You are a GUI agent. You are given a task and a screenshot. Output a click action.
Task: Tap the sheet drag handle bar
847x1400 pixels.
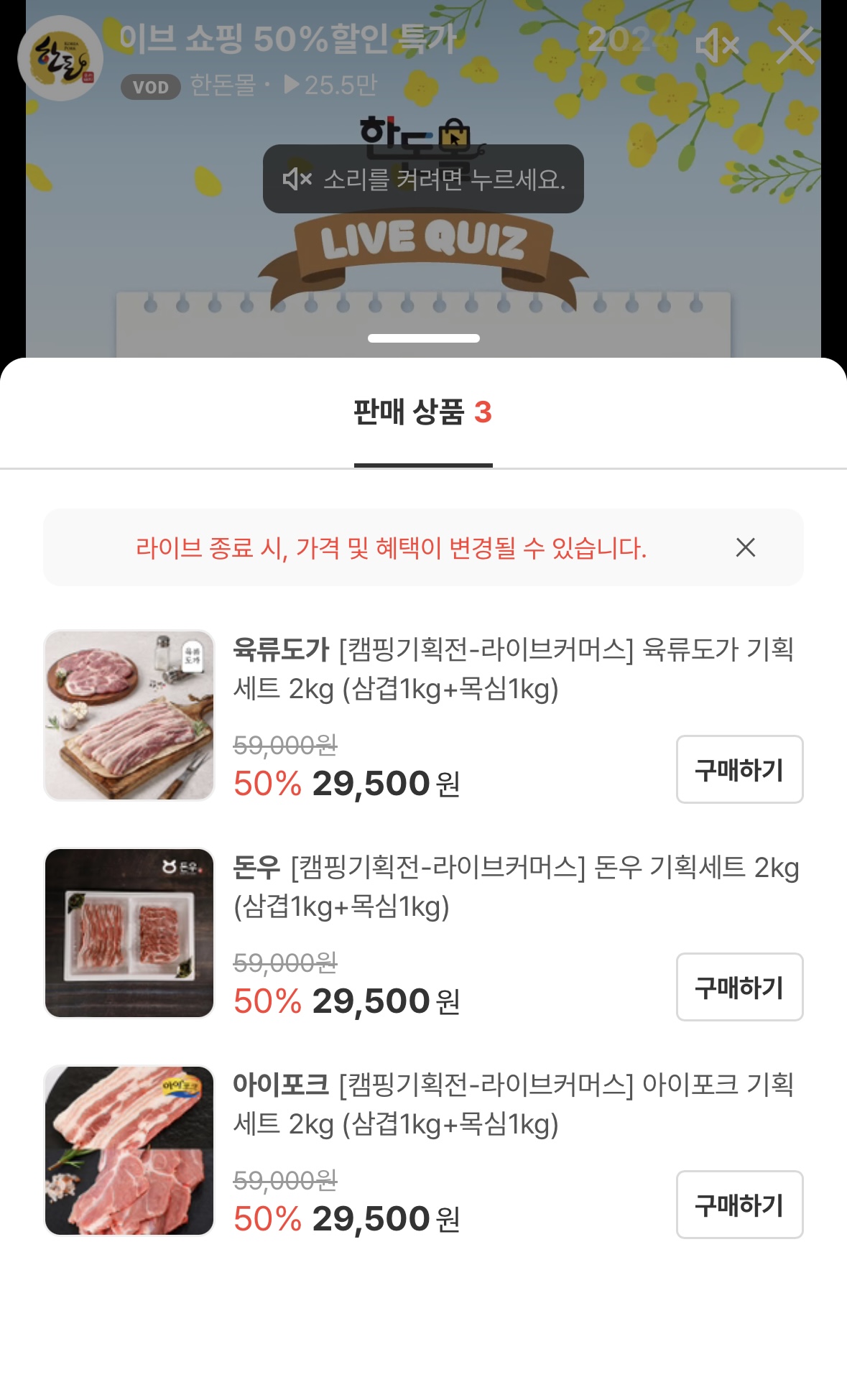tap(424, 338)
